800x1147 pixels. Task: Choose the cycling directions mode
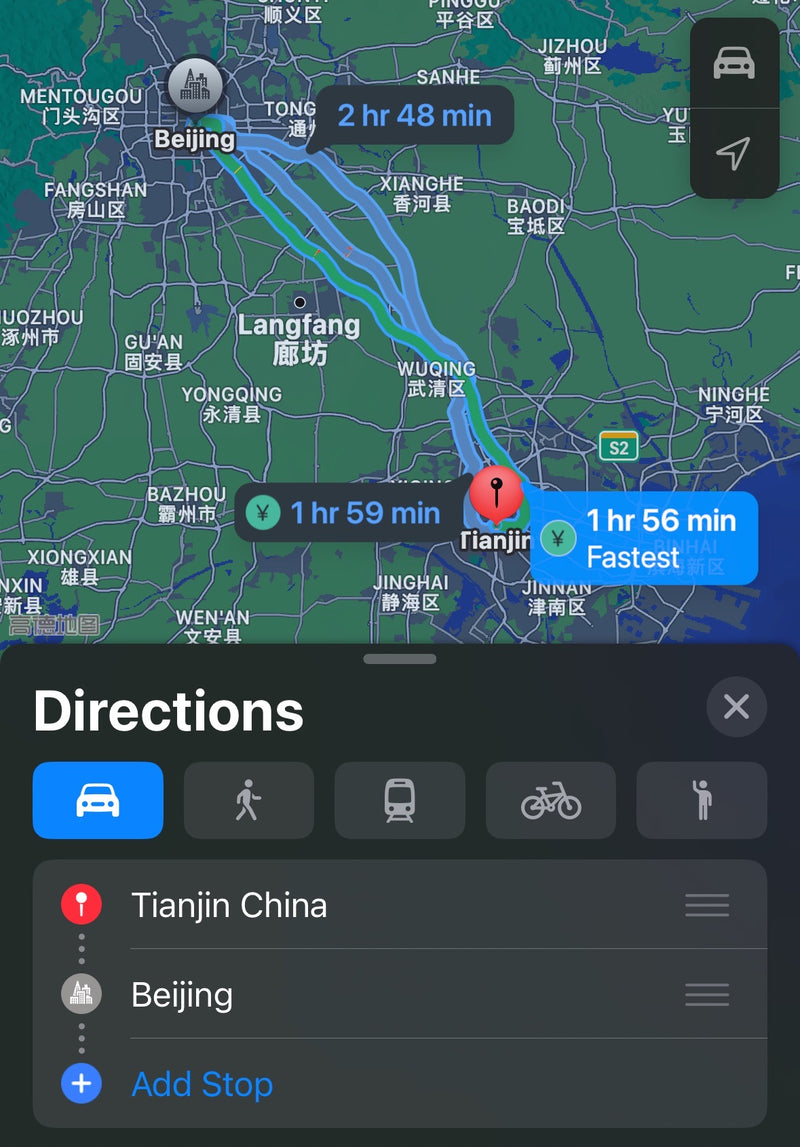(x=550, y=800)
